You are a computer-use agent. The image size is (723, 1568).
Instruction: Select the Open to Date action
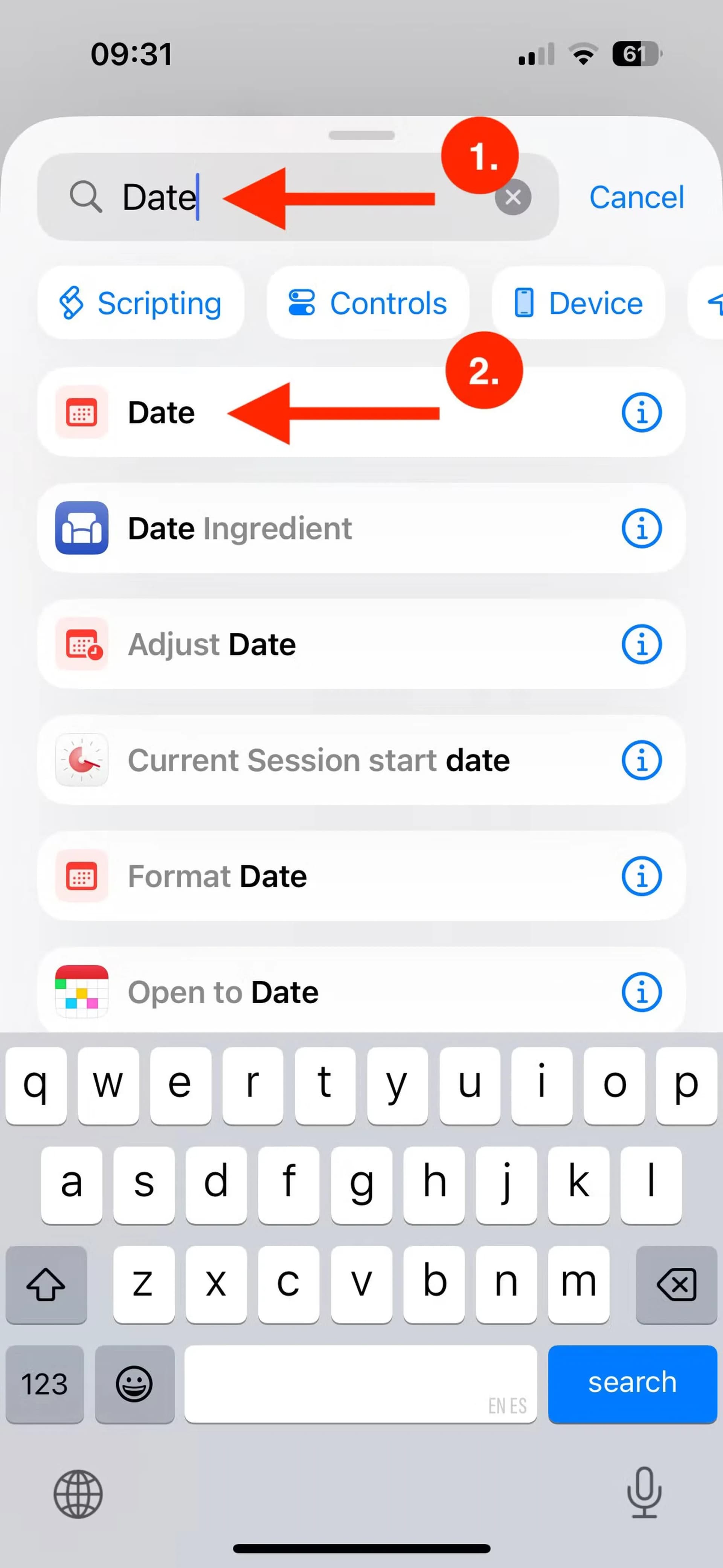(223, 992)
